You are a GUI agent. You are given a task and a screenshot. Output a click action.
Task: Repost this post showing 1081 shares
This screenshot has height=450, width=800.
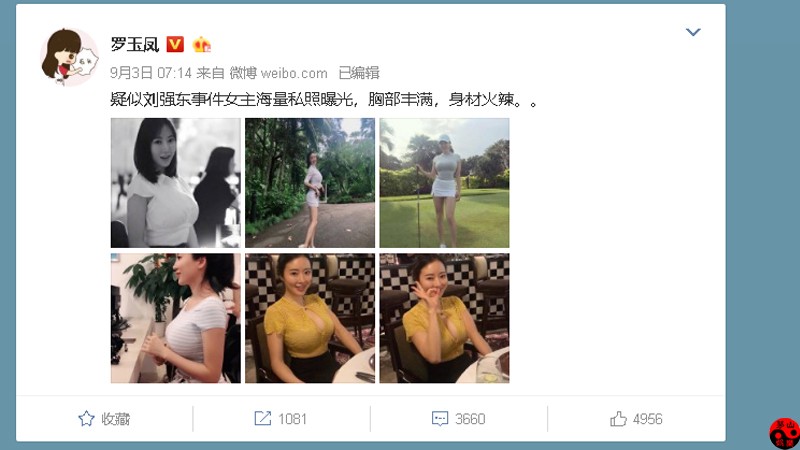[x=281, y=419]
